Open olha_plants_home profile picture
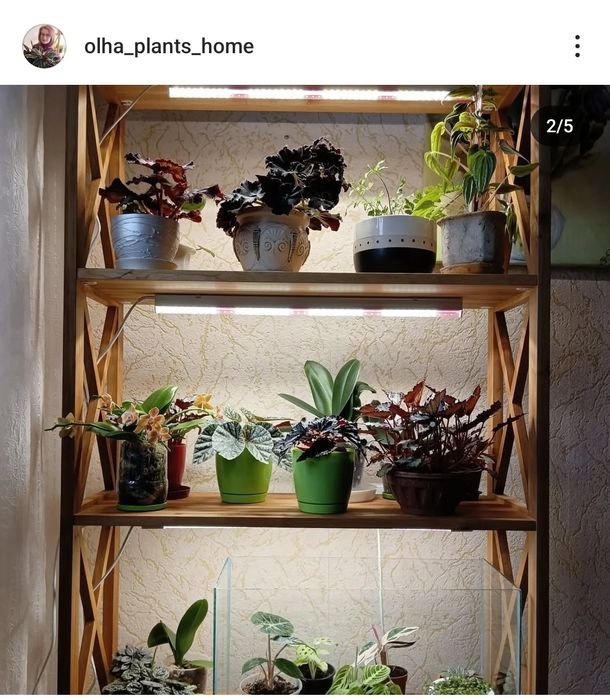The image size is (610, 700). 43,46
